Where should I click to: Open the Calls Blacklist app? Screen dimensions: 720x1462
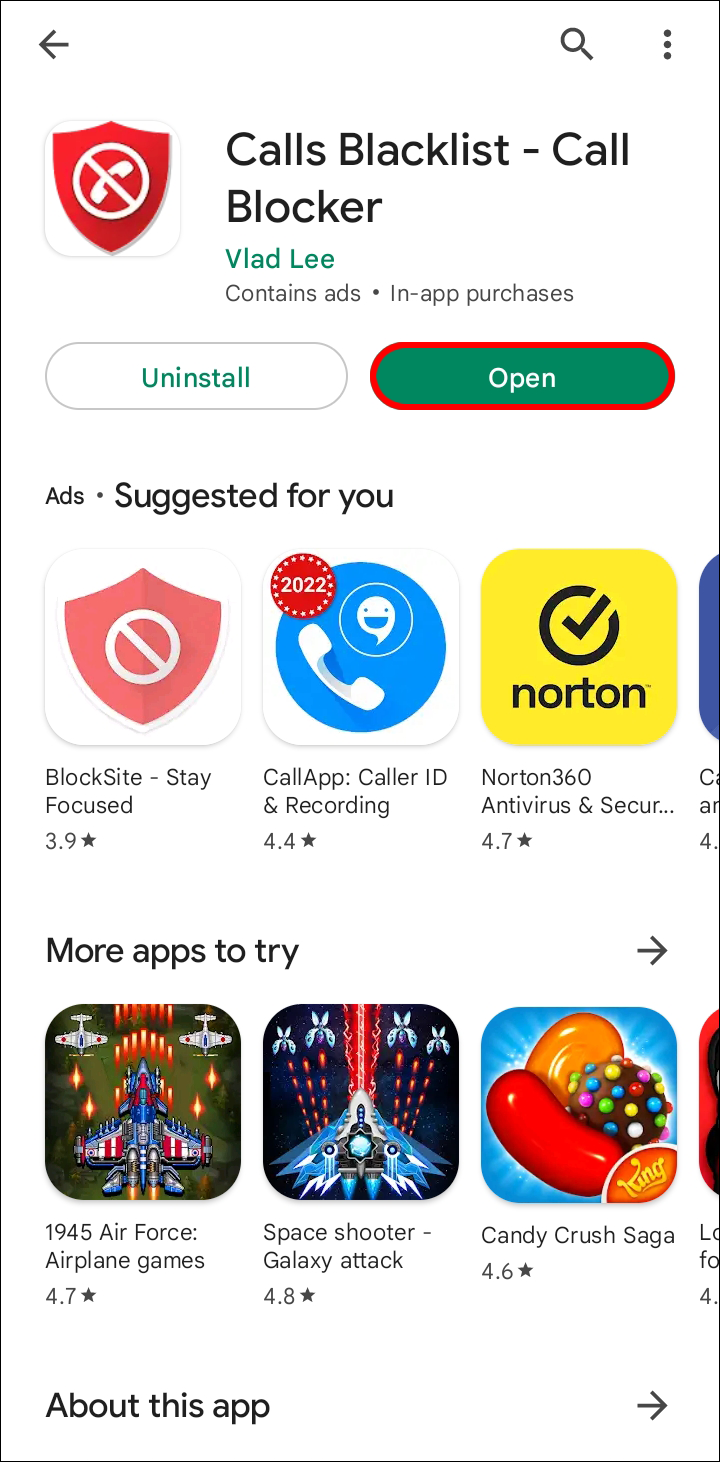click(x=522, y=377)
